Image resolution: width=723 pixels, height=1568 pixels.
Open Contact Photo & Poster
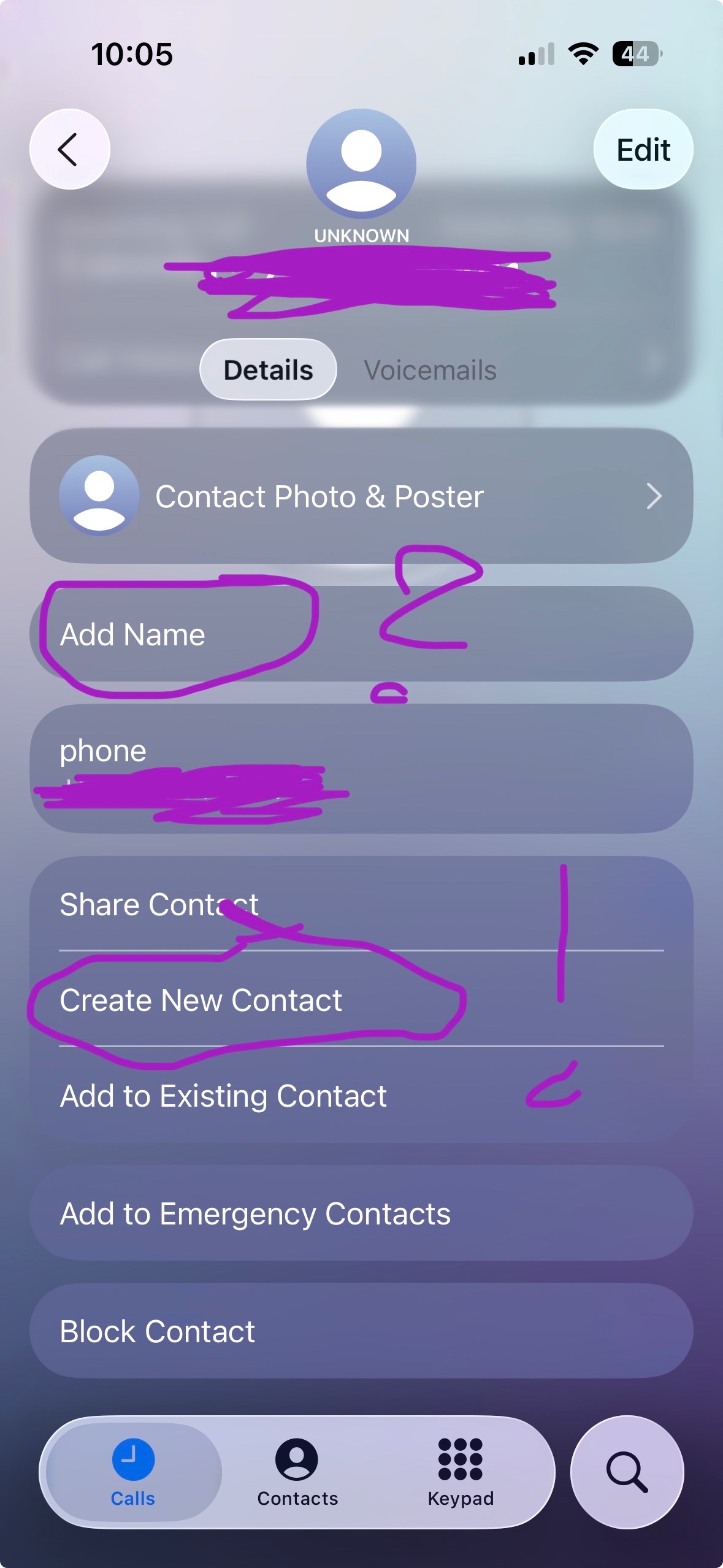tap(361, 496)
